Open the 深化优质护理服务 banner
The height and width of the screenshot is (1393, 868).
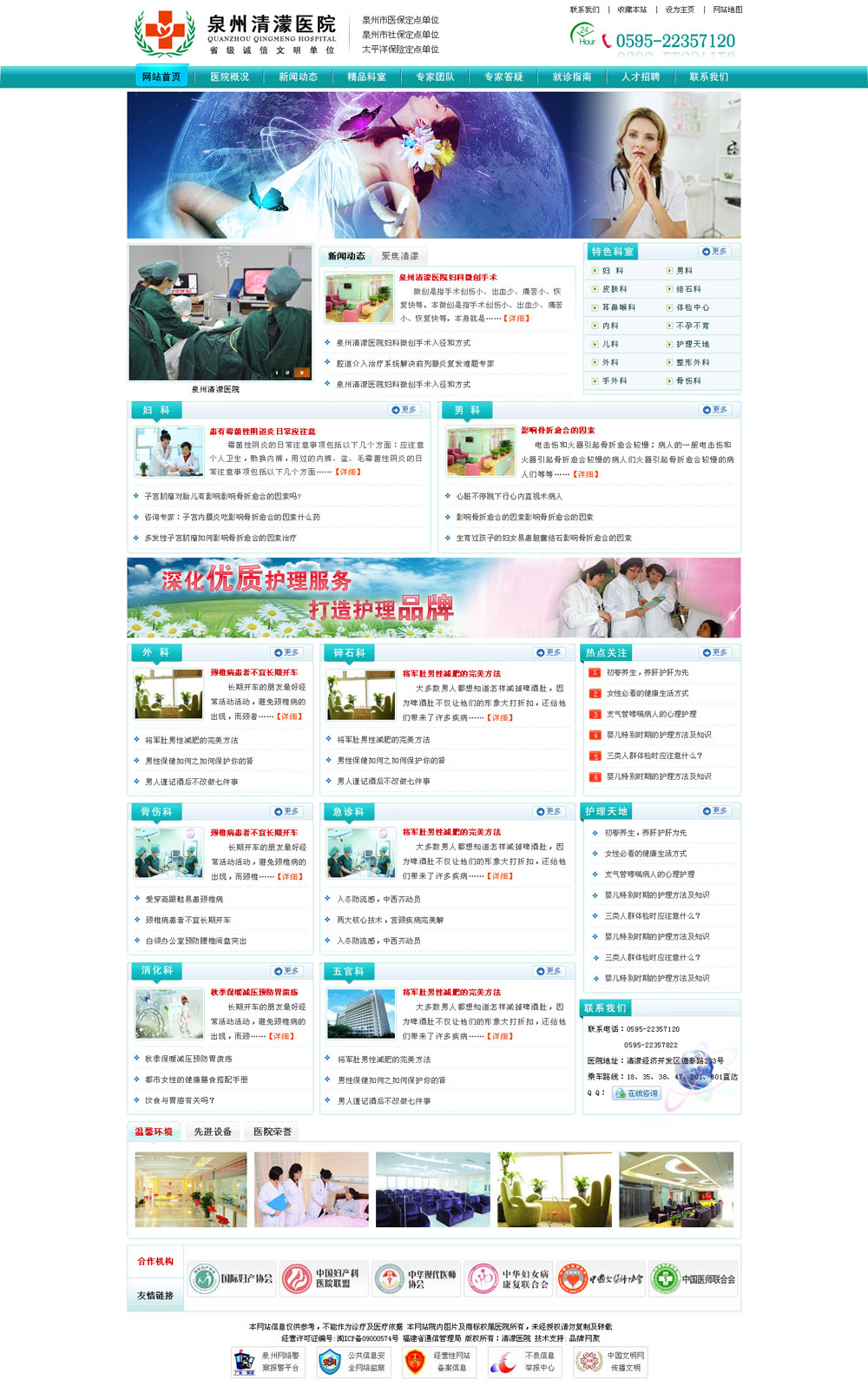pos(434,597)
